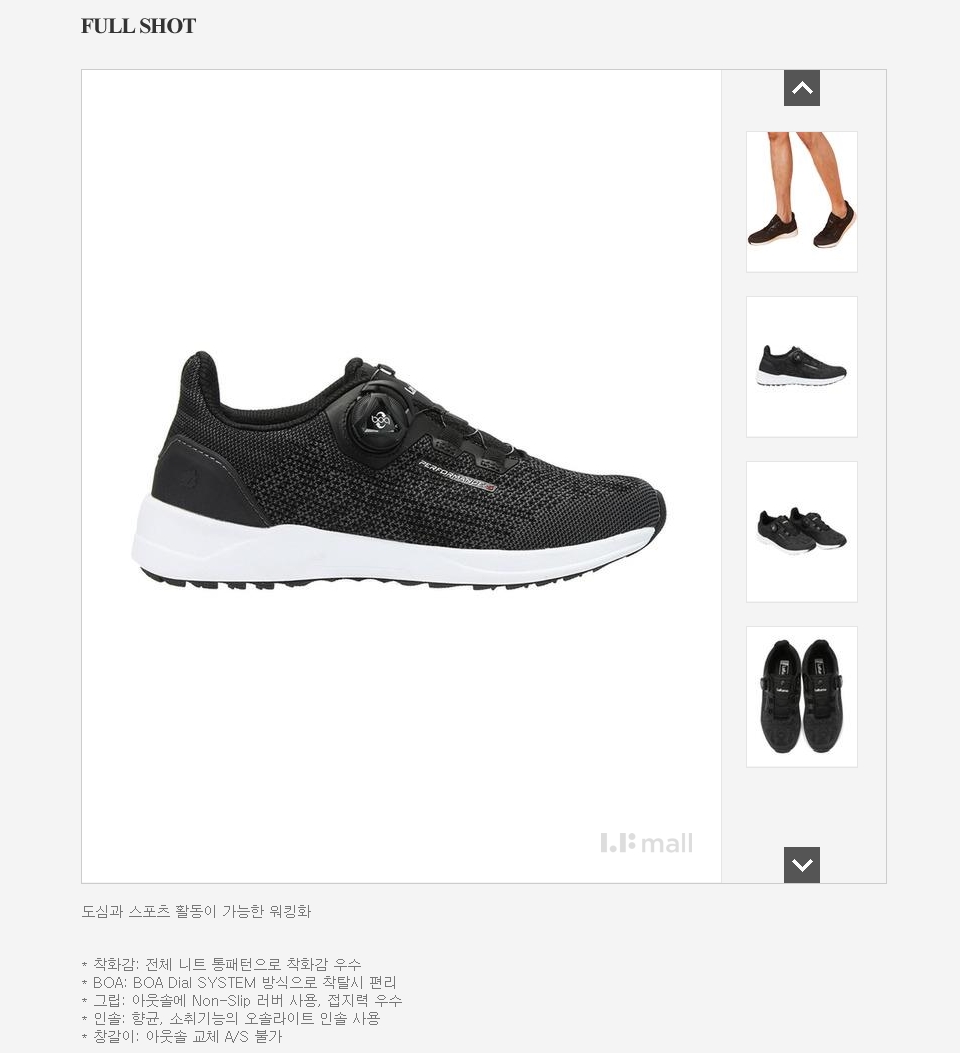Select the thumbnail of the model wearing the shoes

[x=802, y=202]
